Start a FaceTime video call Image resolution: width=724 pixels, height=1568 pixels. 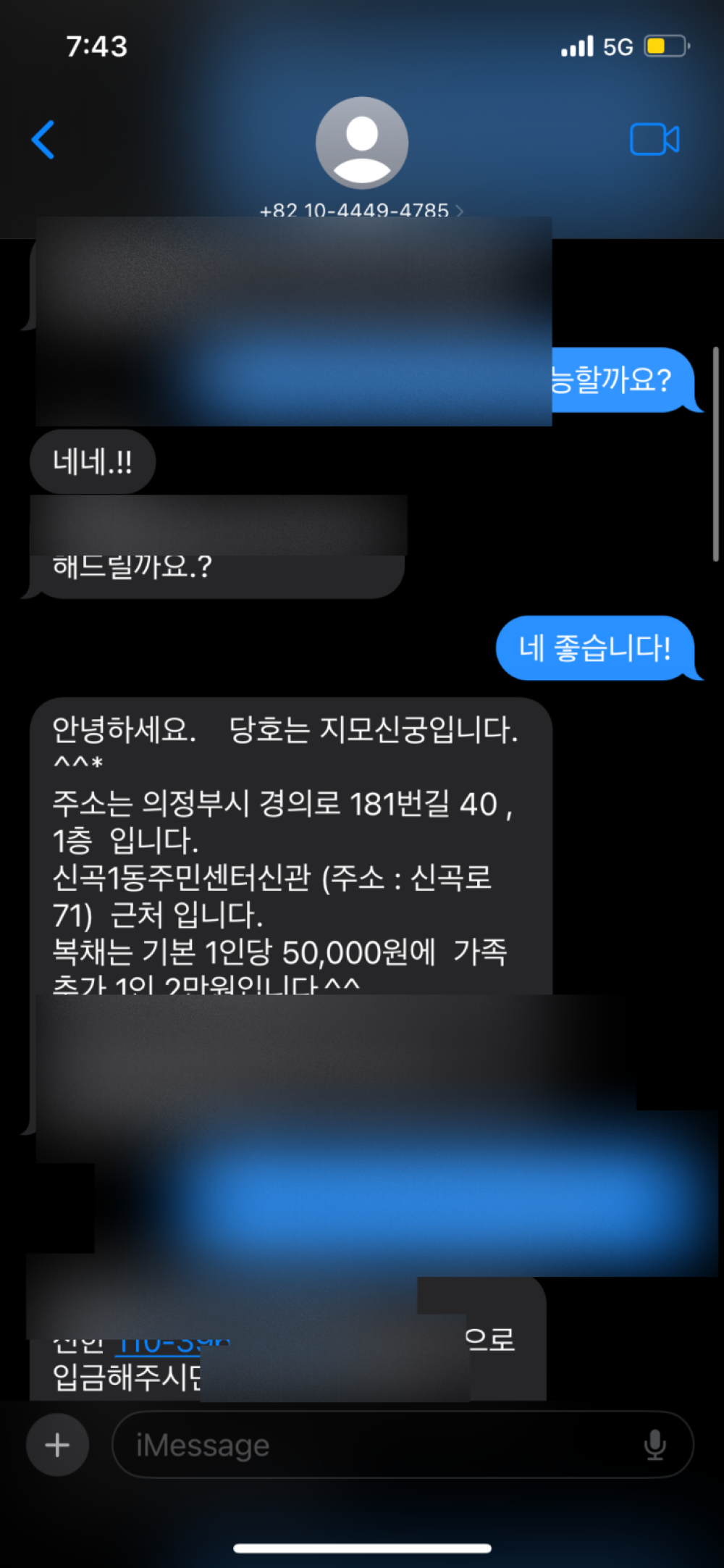[x=654, y=139]
